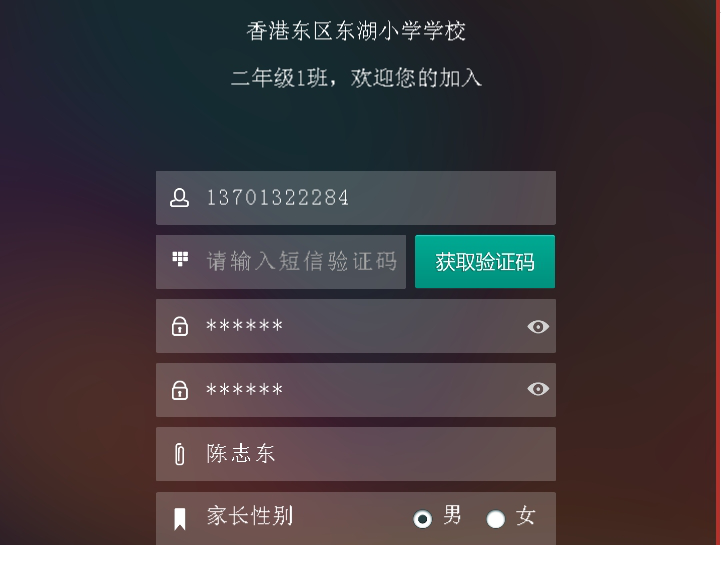Tap the confirm password field

coord(350,390)
